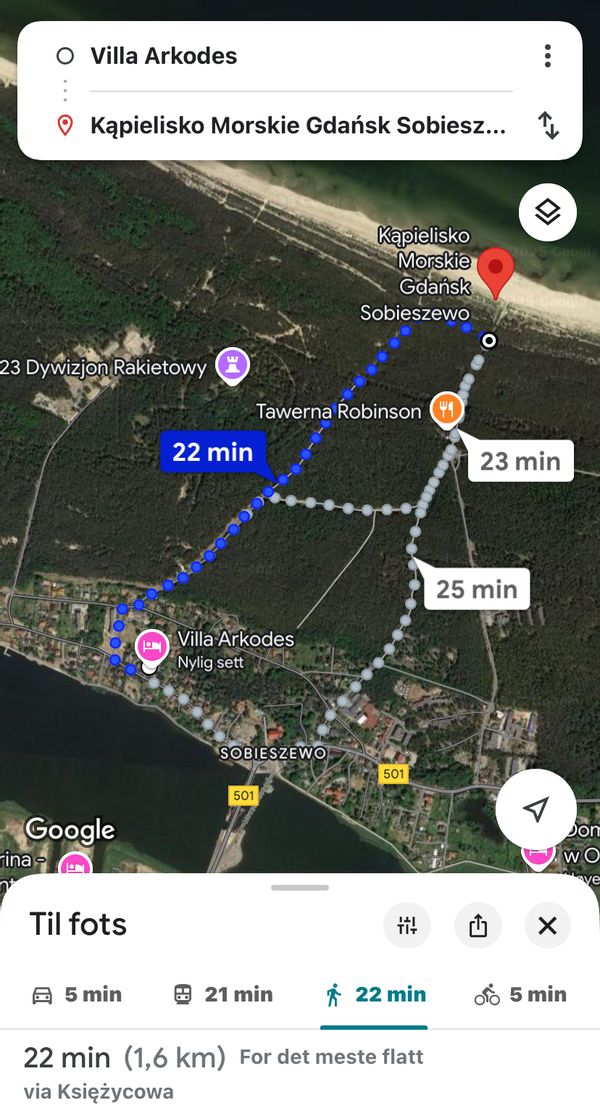
Task: Open route options filter
Action: click(x=407, y=925)
